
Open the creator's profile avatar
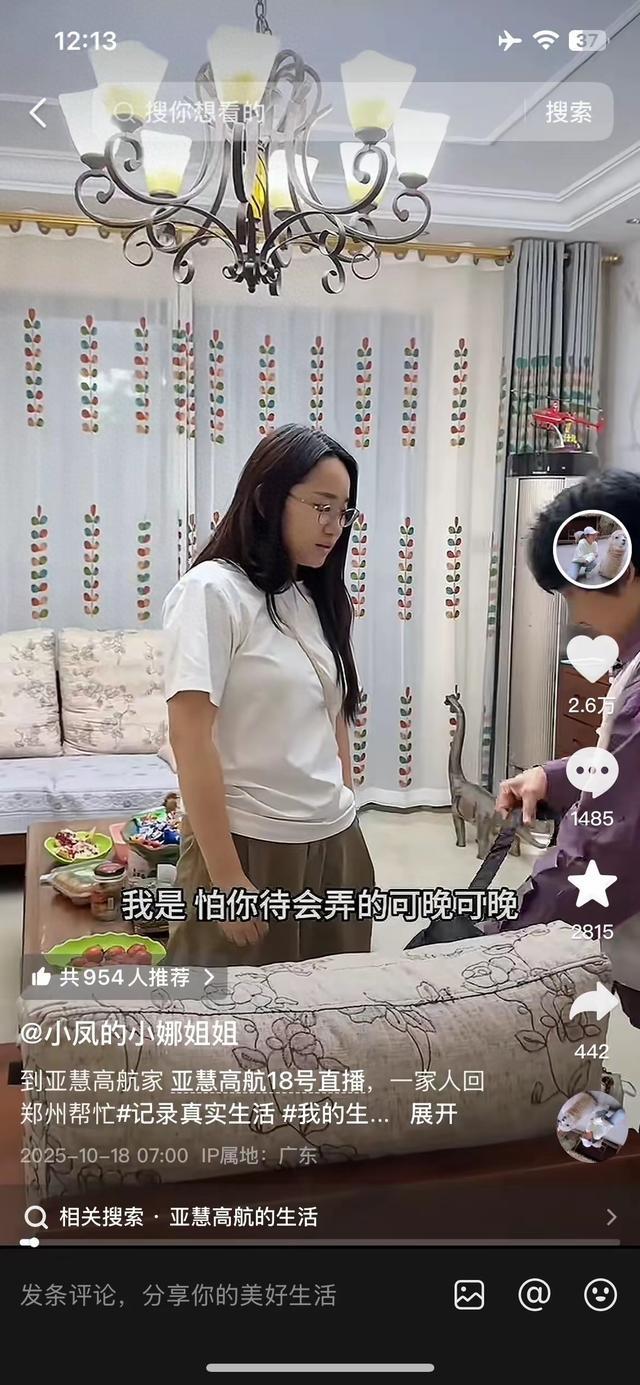(x=592, y=549)
